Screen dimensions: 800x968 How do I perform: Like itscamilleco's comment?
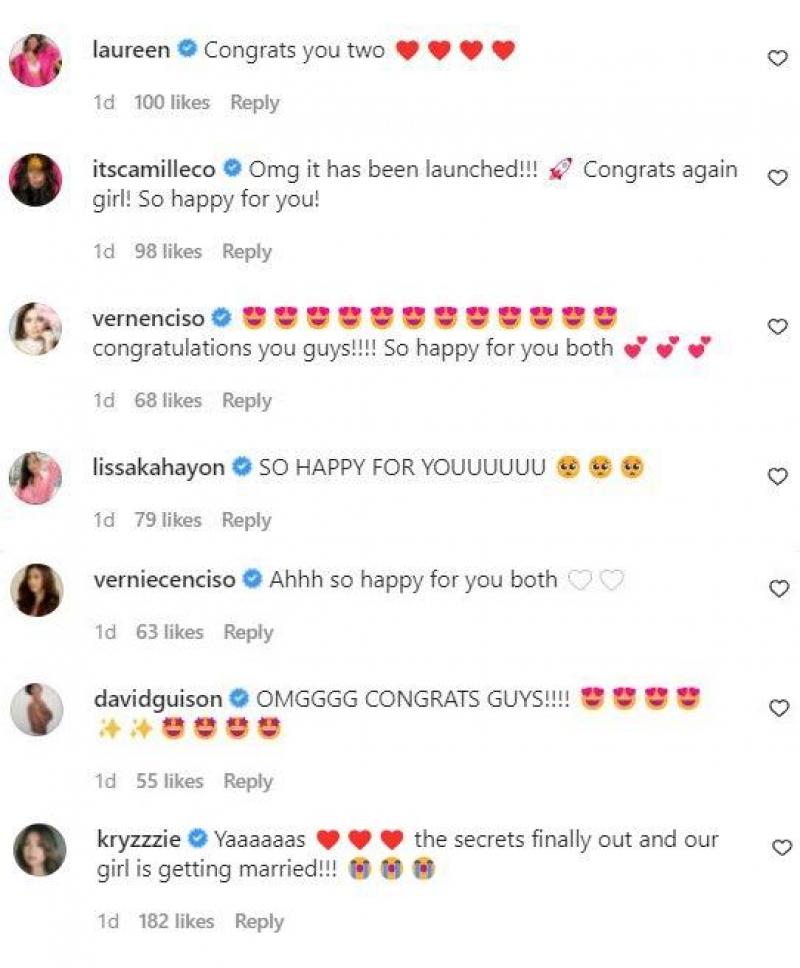pyautogui.click(x=777, y=177)
